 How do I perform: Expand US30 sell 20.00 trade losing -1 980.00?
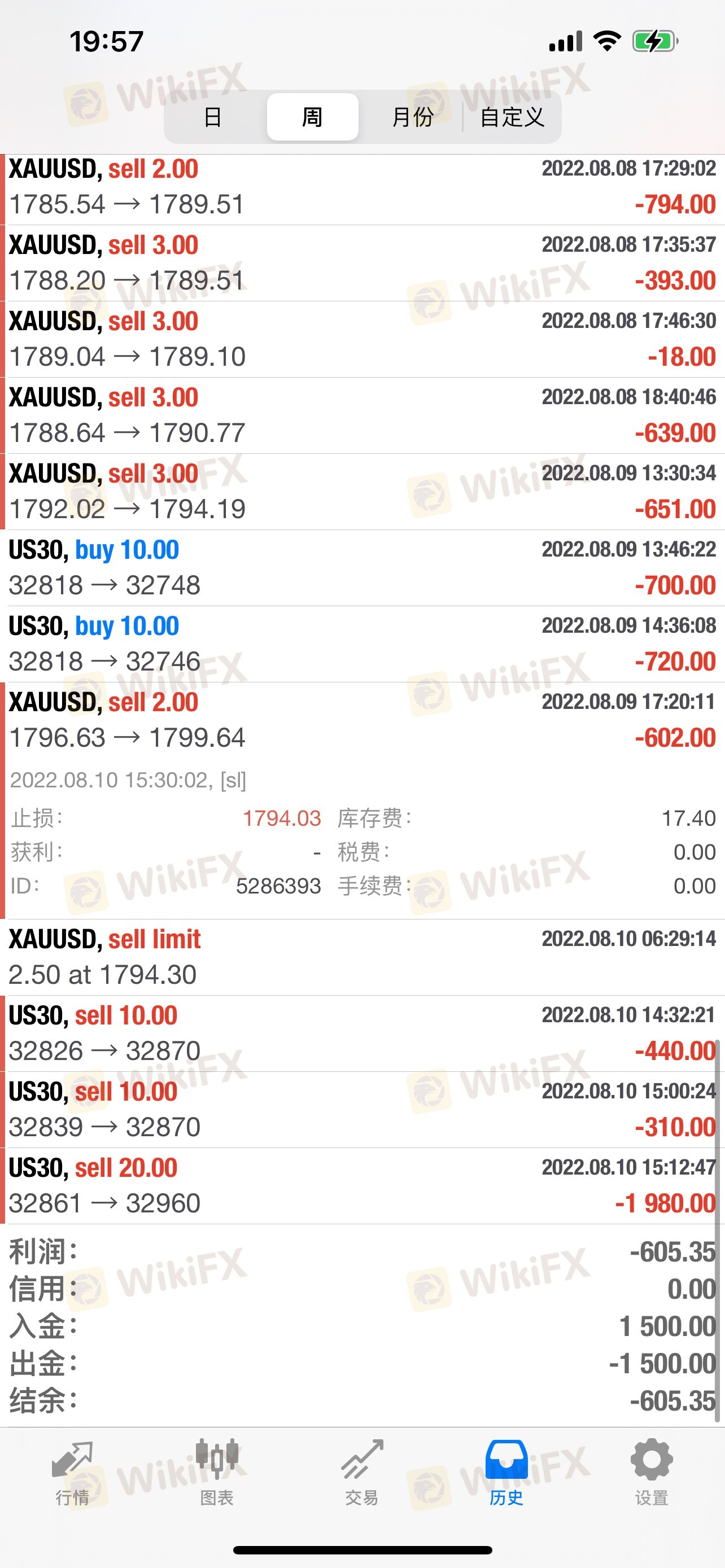pos(362,1186)
